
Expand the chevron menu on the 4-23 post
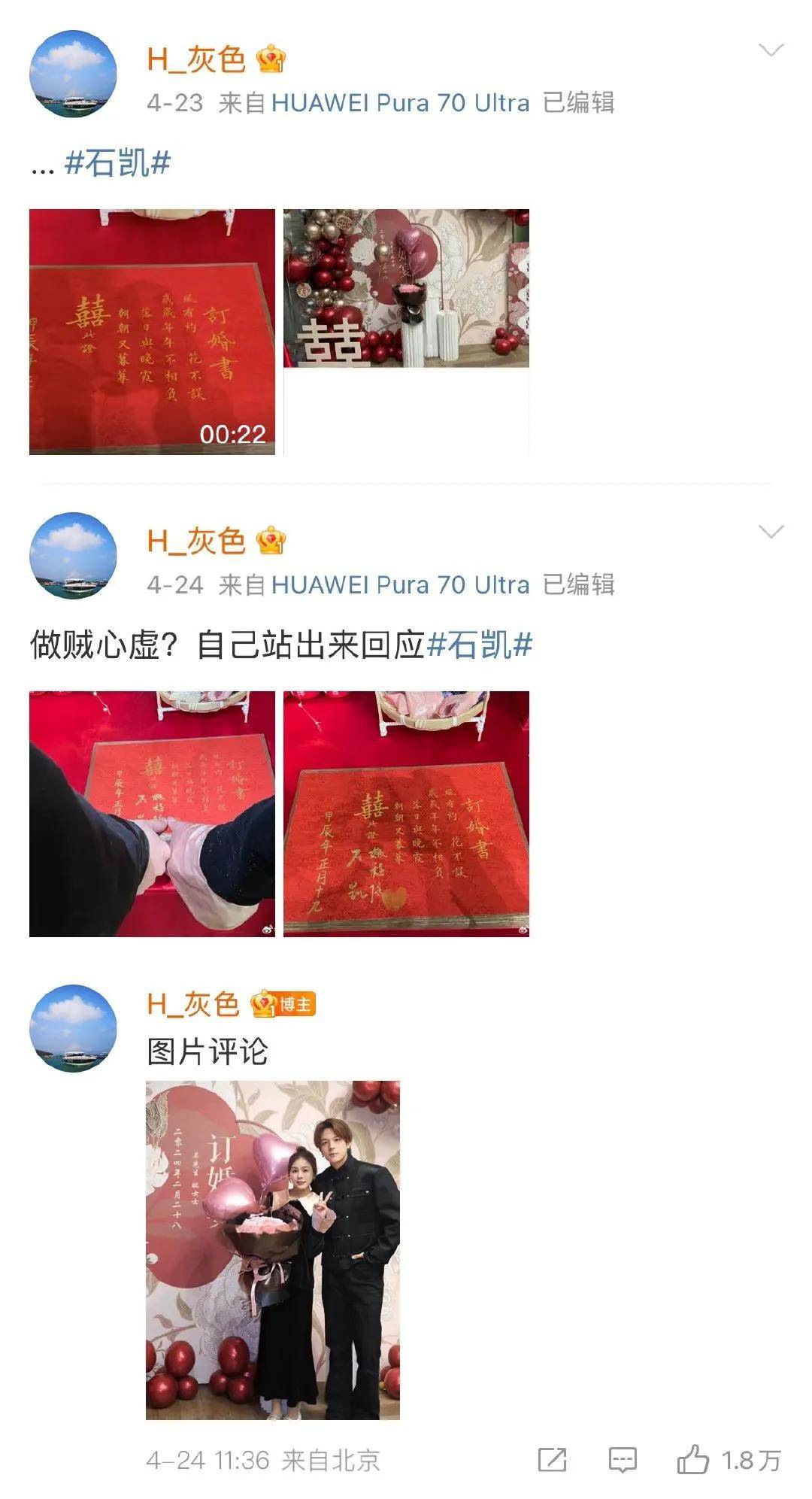[771, 50]
